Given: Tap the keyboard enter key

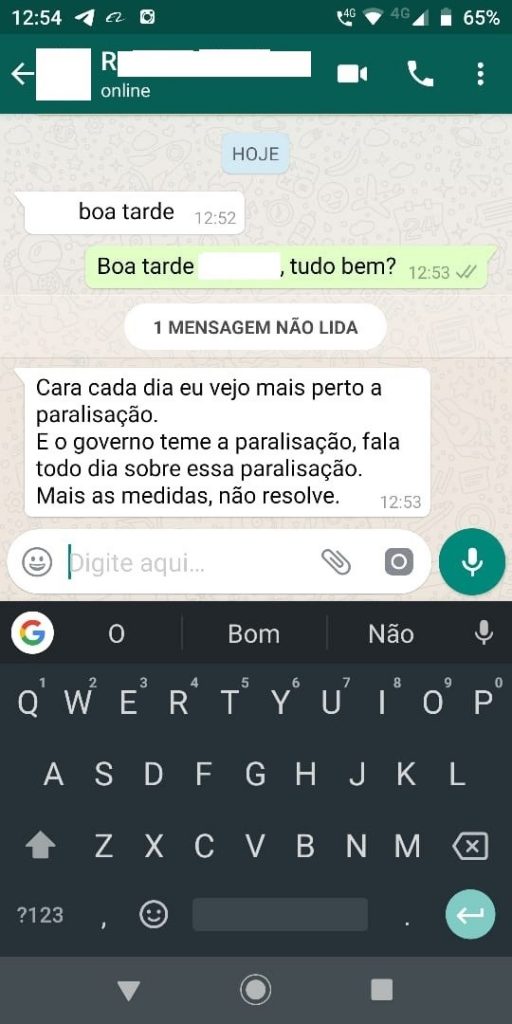Looking at the screenshot, I should (470, 914).
